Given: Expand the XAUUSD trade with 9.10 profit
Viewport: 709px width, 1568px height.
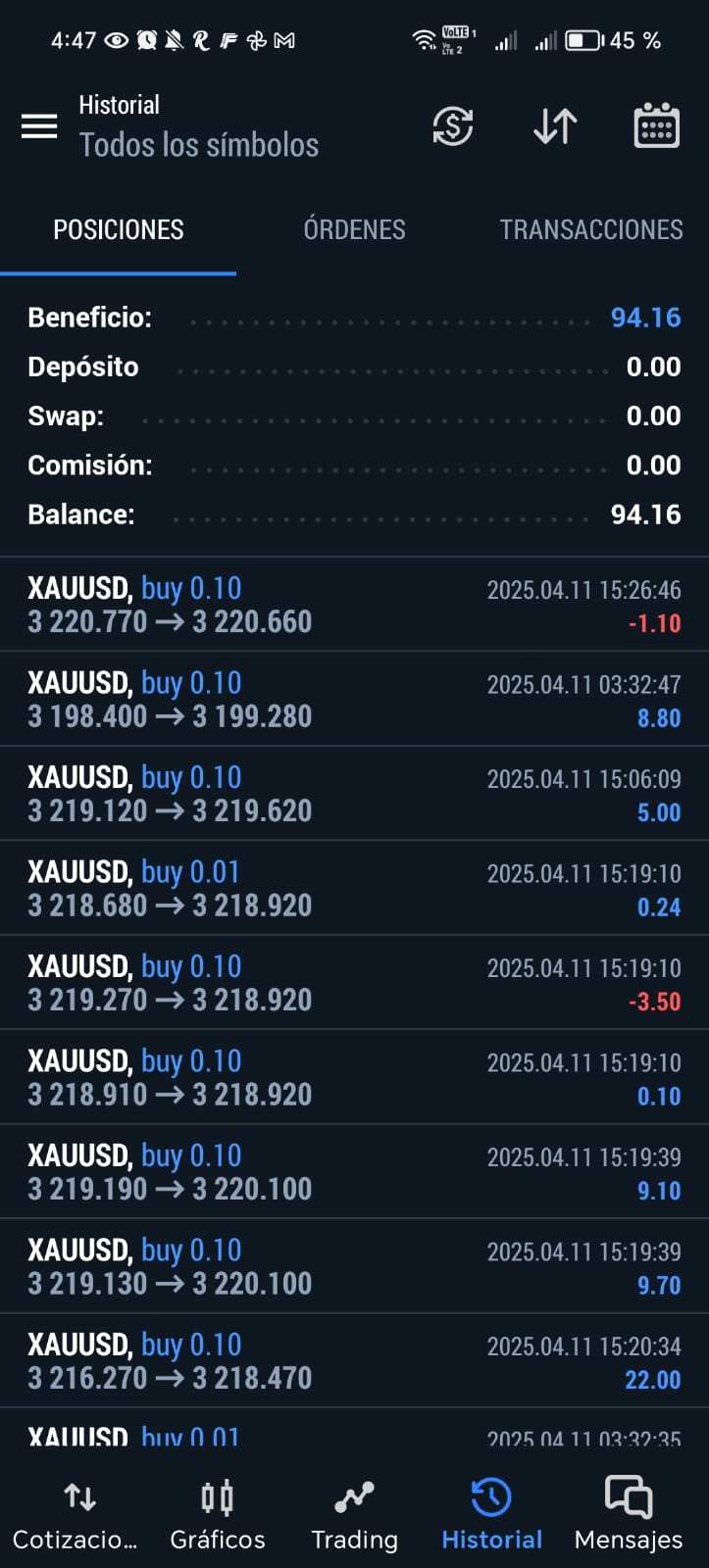Looking at the screenshot, I should click(354, 1172).
